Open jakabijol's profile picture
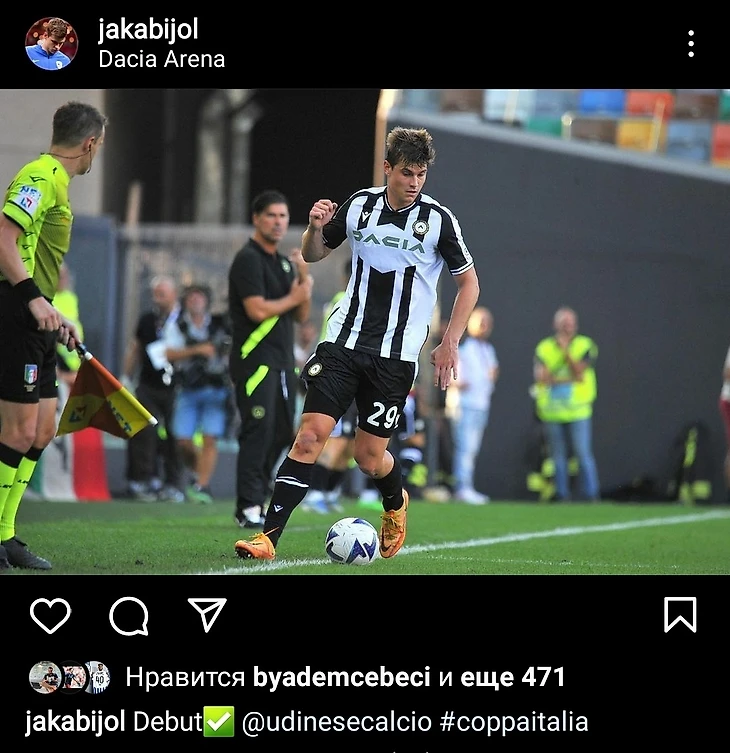This screenshot has width=730, height=753. (51, 43)
